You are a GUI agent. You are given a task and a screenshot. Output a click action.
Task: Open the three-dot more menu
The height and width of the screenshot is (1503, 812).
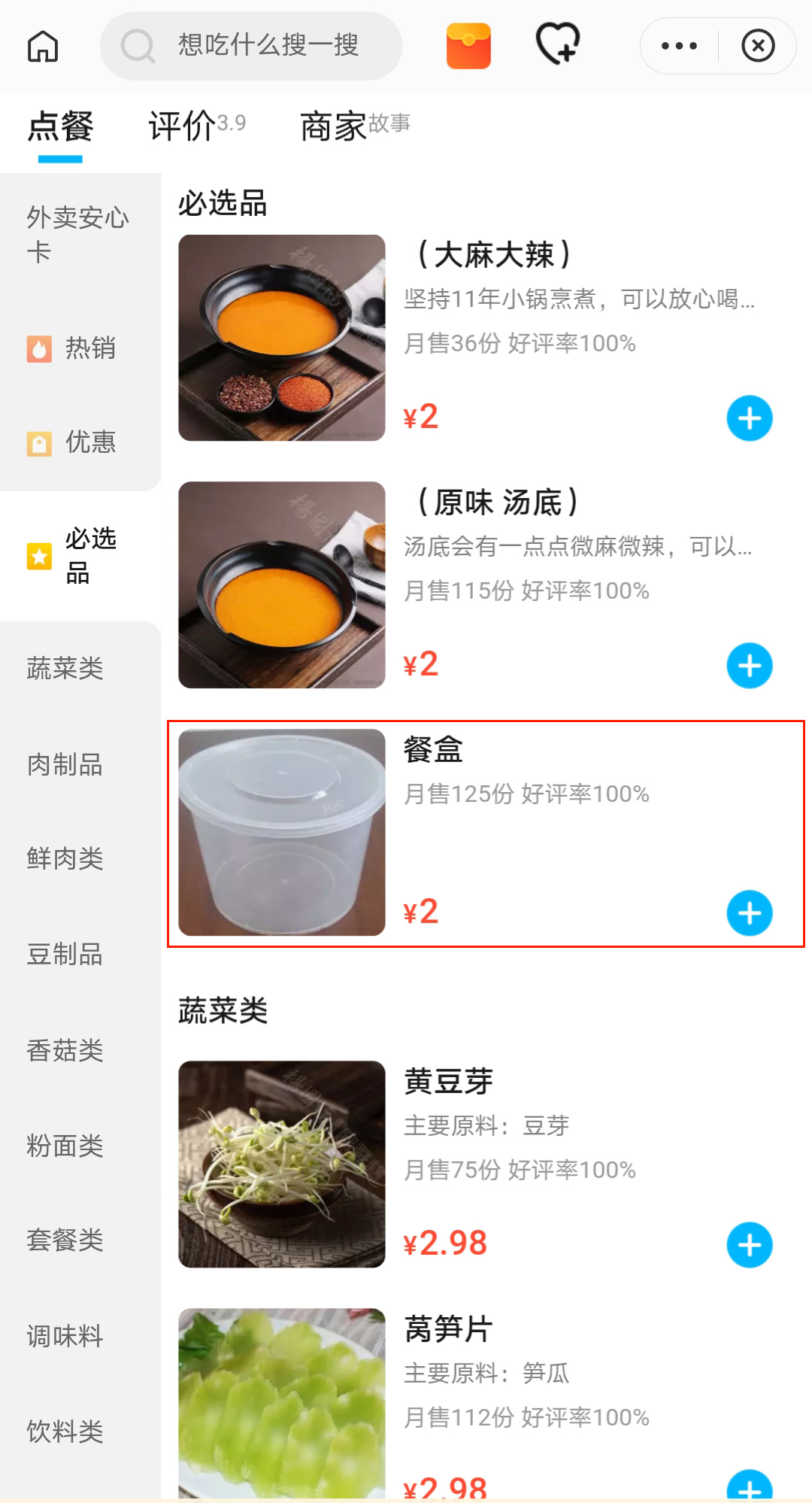tap(679, 46)
